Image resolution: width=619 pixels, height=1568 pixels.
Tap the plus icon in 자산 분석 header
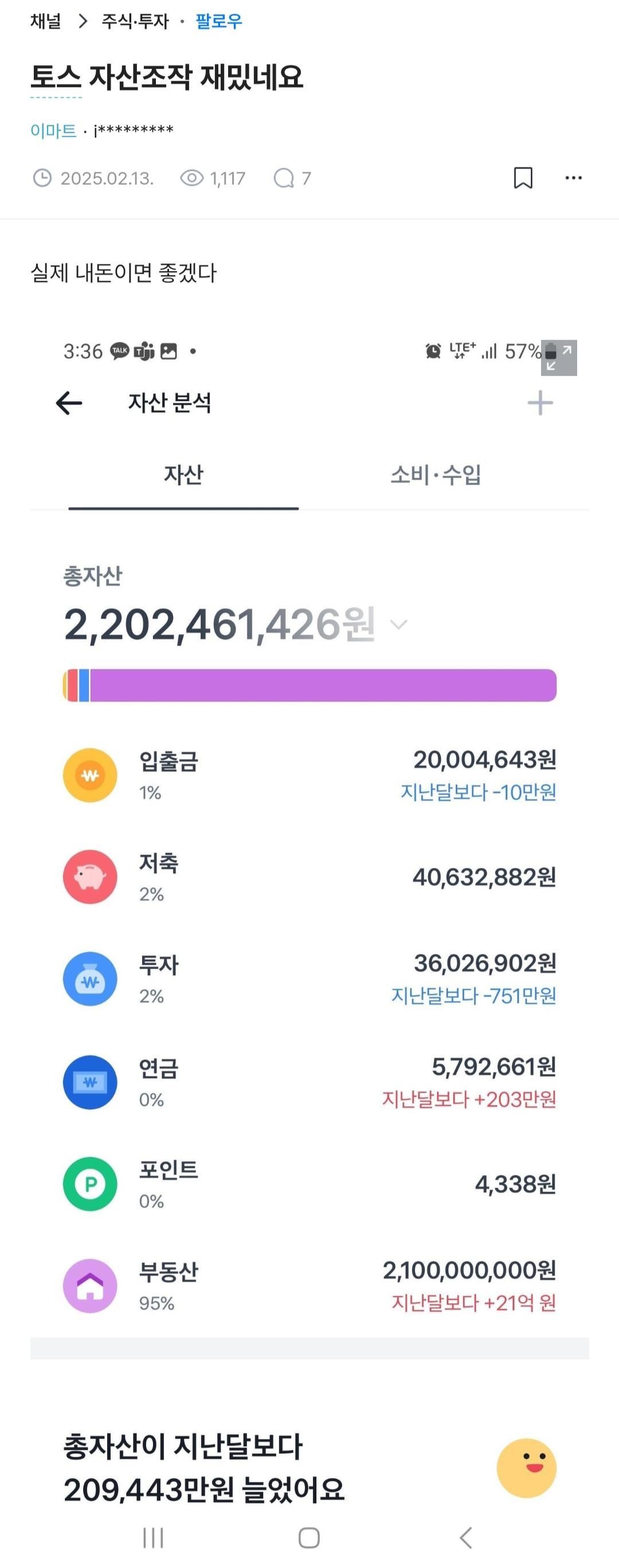[542, 402]
